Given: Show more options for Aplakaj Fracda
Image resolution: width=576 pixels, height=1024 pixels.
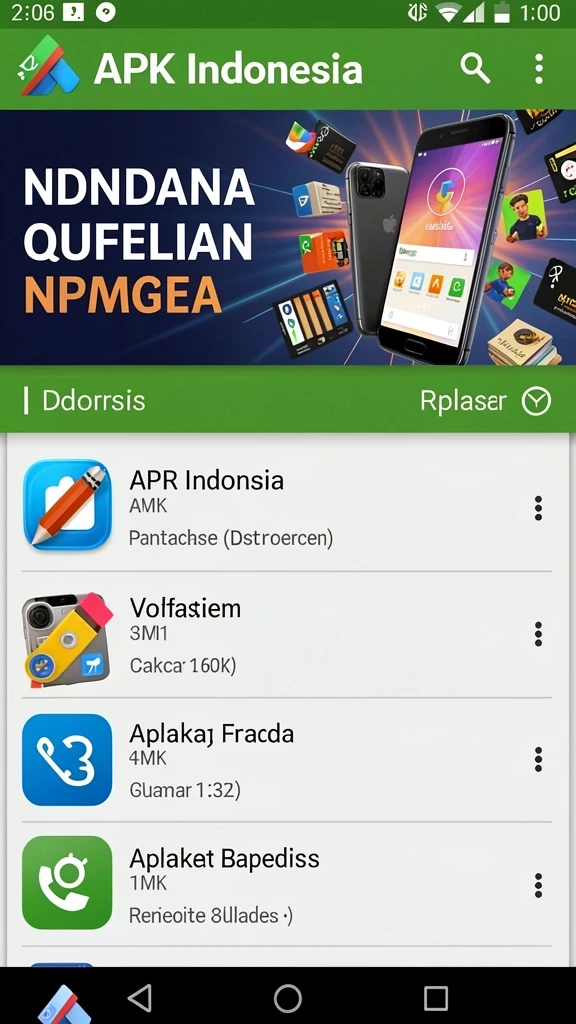Looking at the screenshot, I should 538,760.
